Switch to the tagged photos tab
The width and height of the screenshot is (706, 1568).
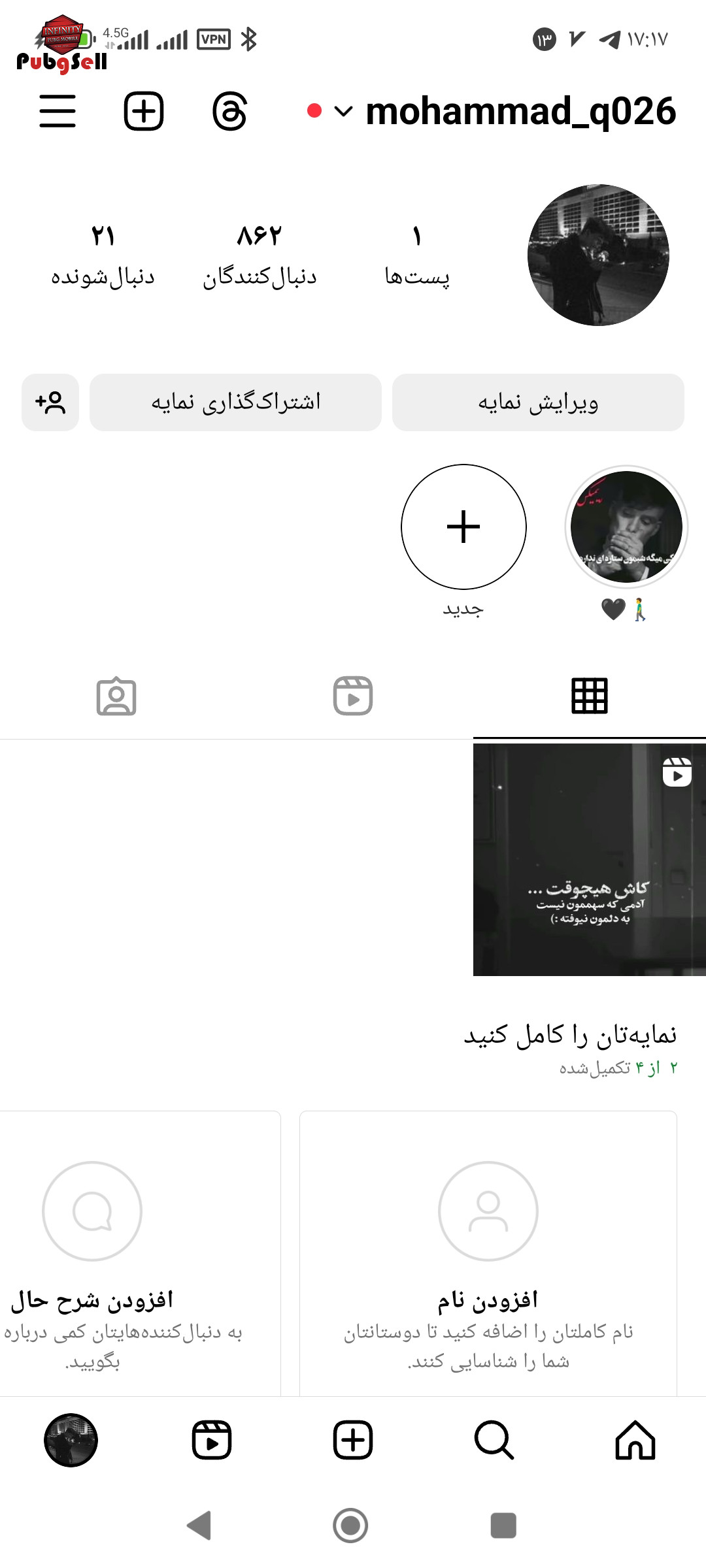coord(116,696)
